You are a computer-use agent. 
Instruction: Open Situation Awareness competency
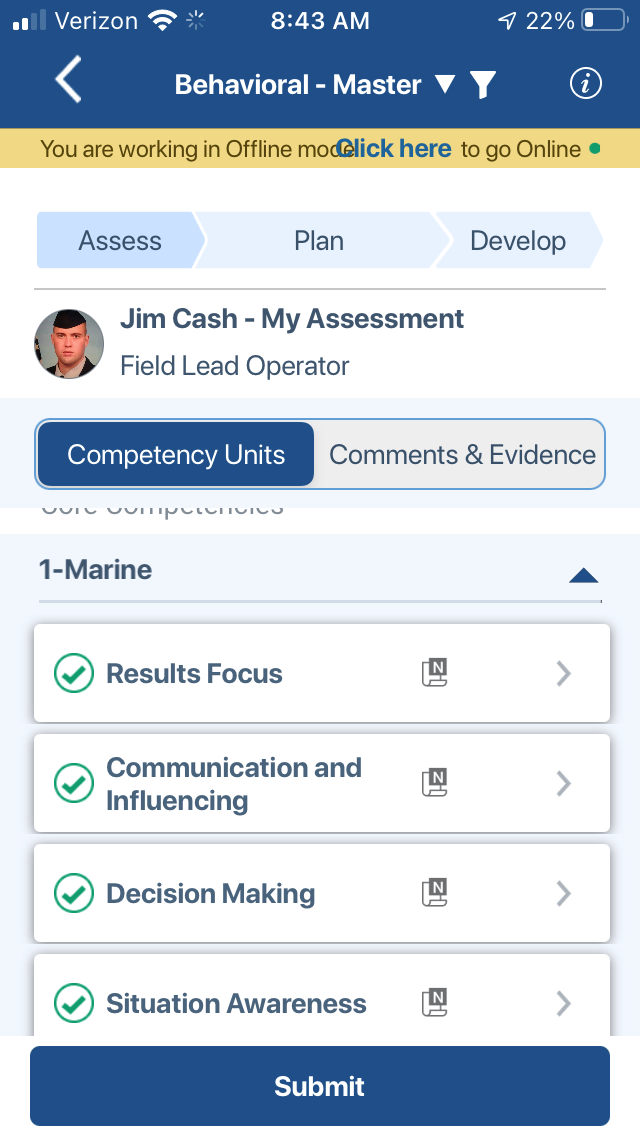pos(322,998)
